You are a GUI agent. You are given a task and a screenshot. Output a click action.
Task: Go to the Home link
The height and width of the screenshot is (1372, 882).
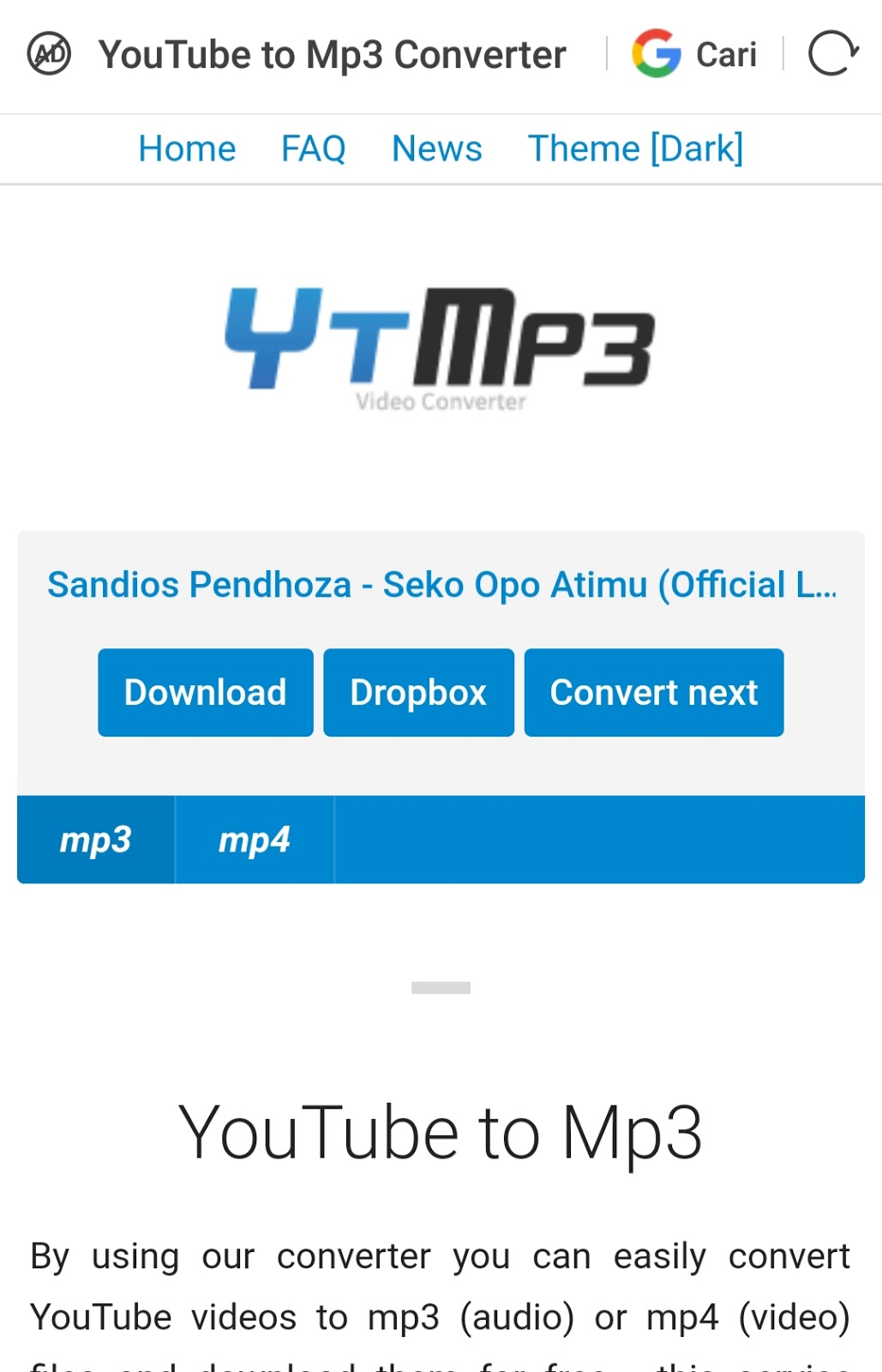click(187, 149)
